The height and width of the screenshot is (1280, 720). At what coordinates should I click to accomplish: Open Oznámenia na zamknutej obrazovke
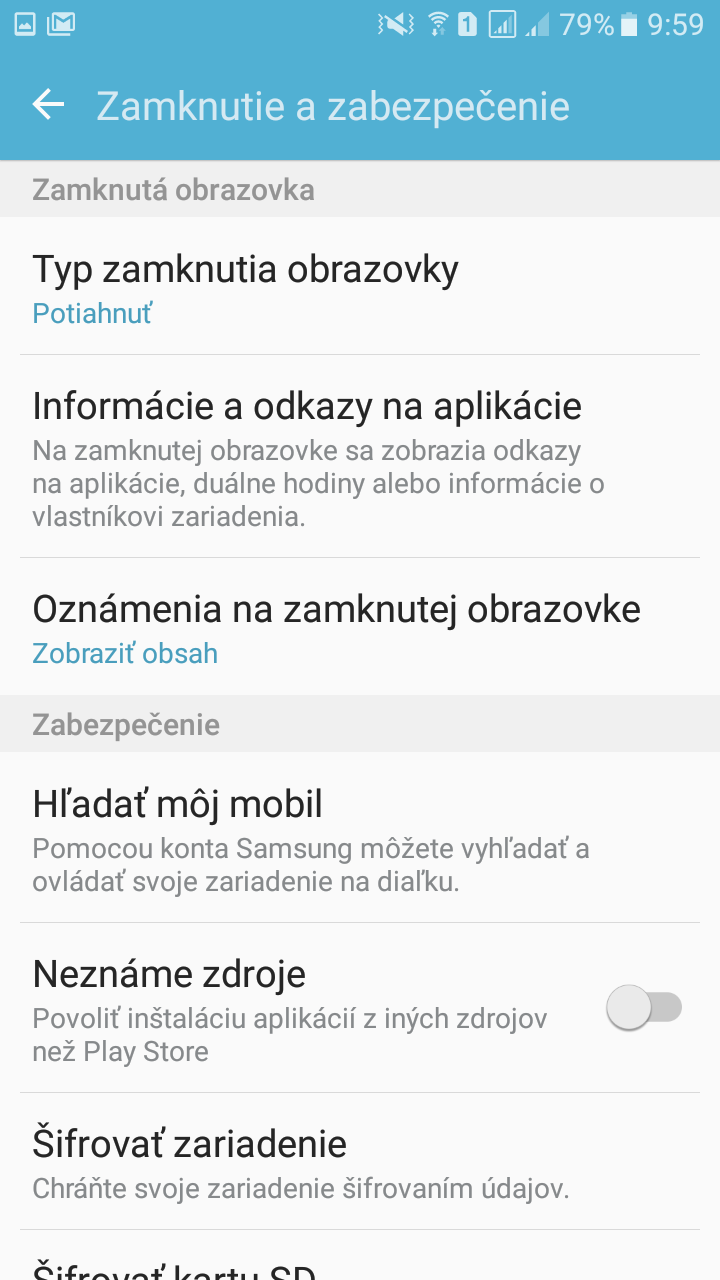coord(360,626)
